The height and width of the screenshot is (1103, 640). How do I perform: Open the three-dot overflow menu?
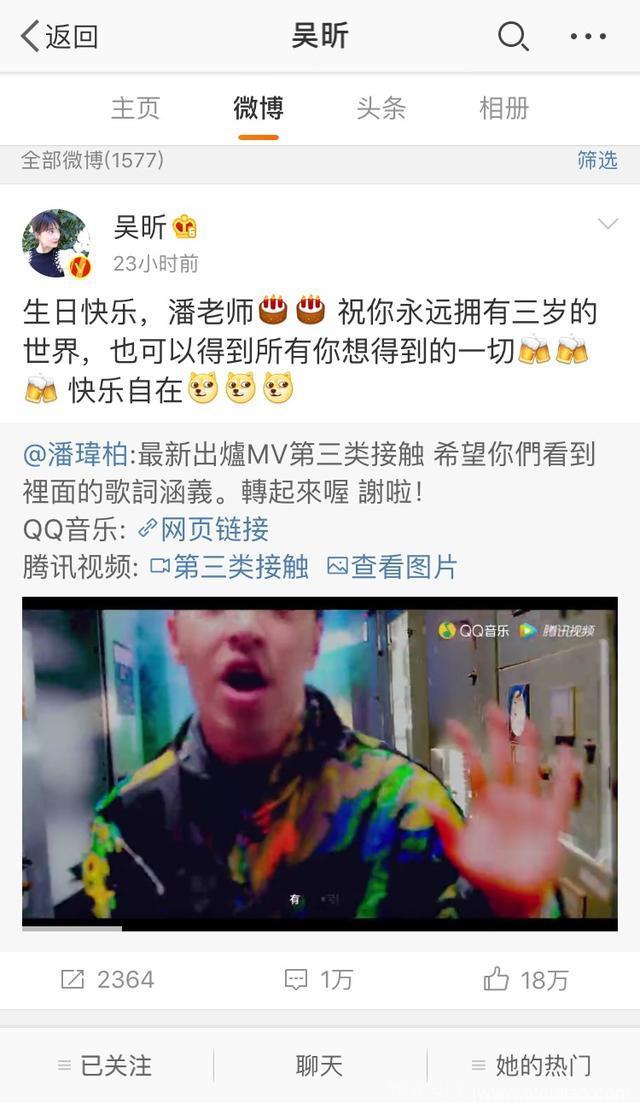click(588, 37)
